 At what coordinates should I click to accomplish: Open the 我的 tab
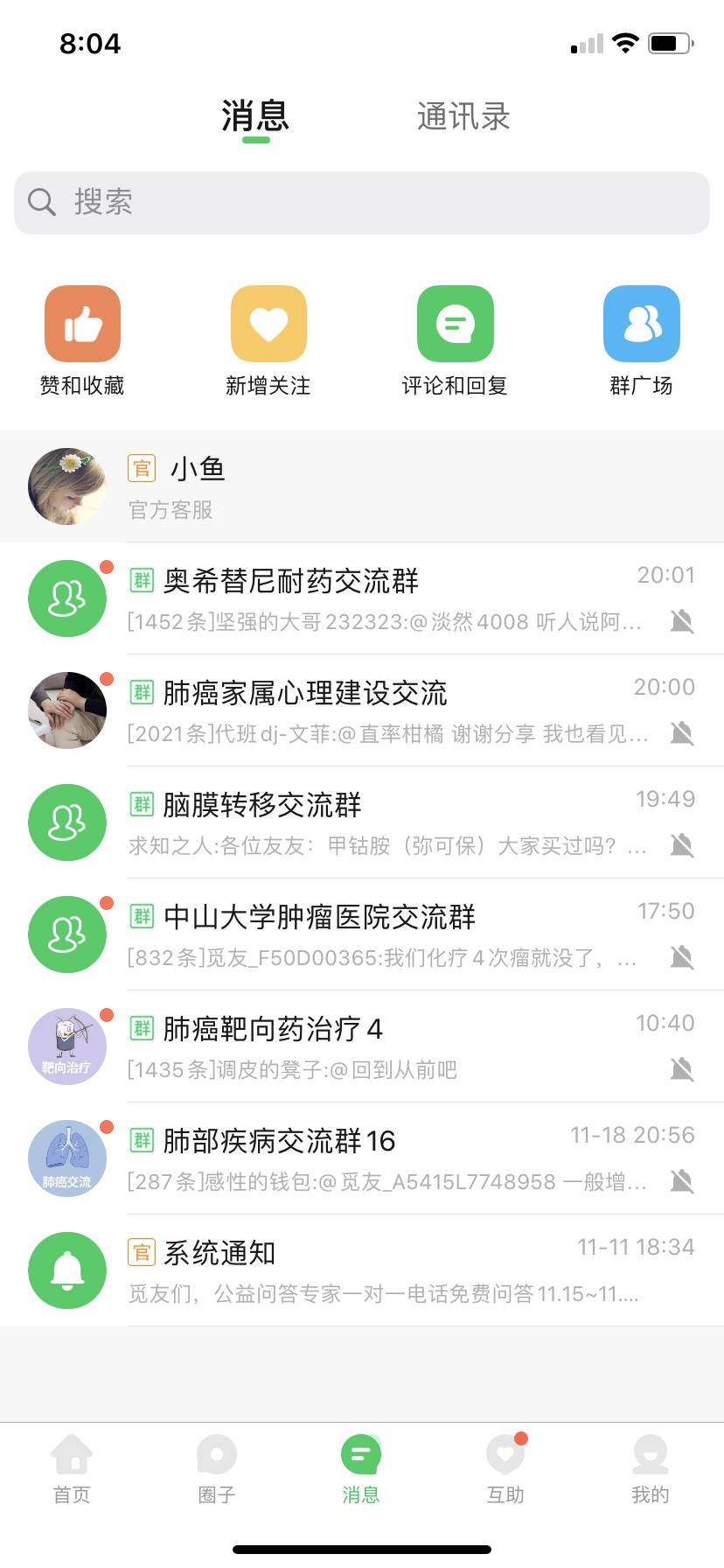click(651, 1470)
